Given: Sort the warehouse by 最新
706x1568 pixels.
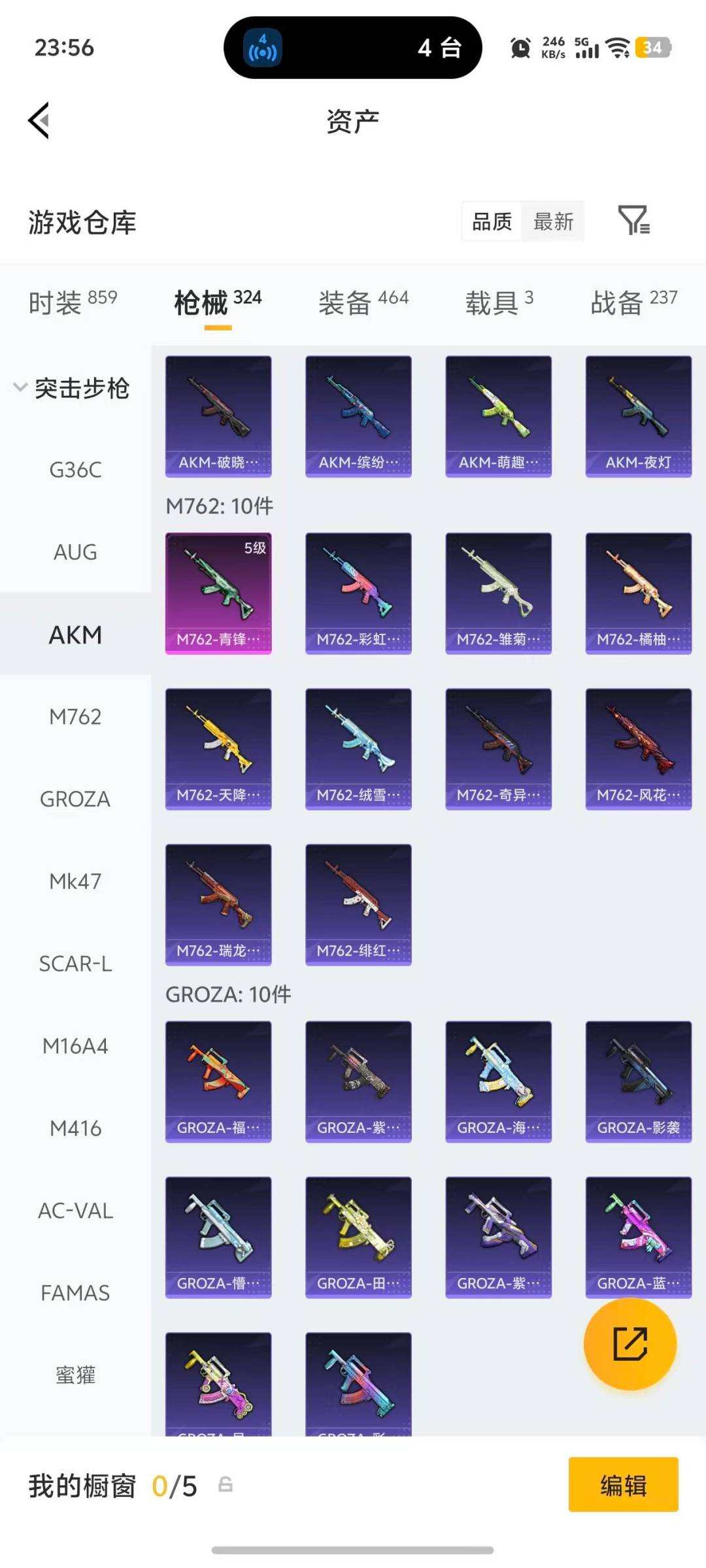Looking at the screenshot, I should (x=553, y=221).
